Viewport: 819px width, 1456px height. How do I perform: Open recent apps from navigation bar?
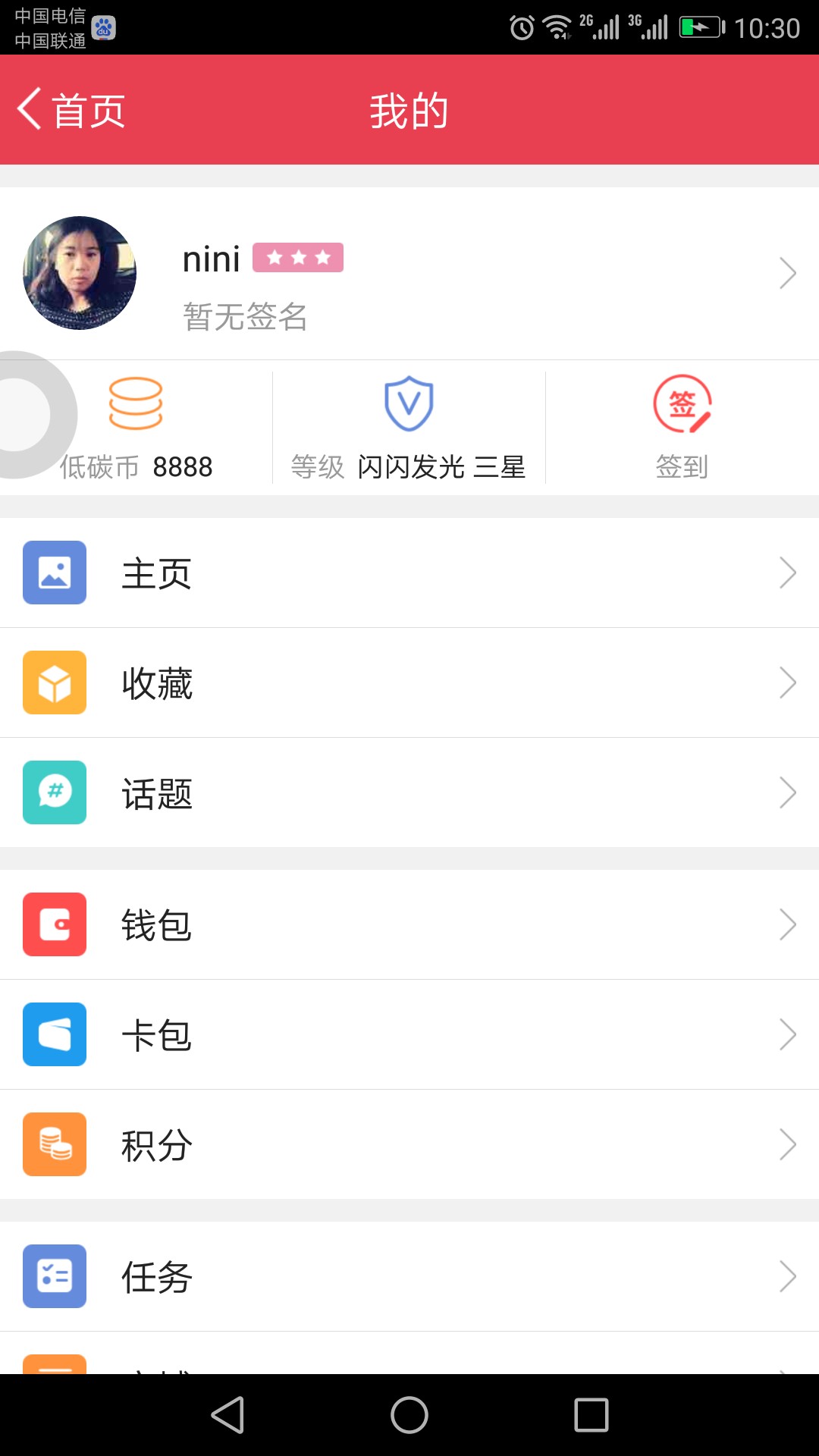591,1415
